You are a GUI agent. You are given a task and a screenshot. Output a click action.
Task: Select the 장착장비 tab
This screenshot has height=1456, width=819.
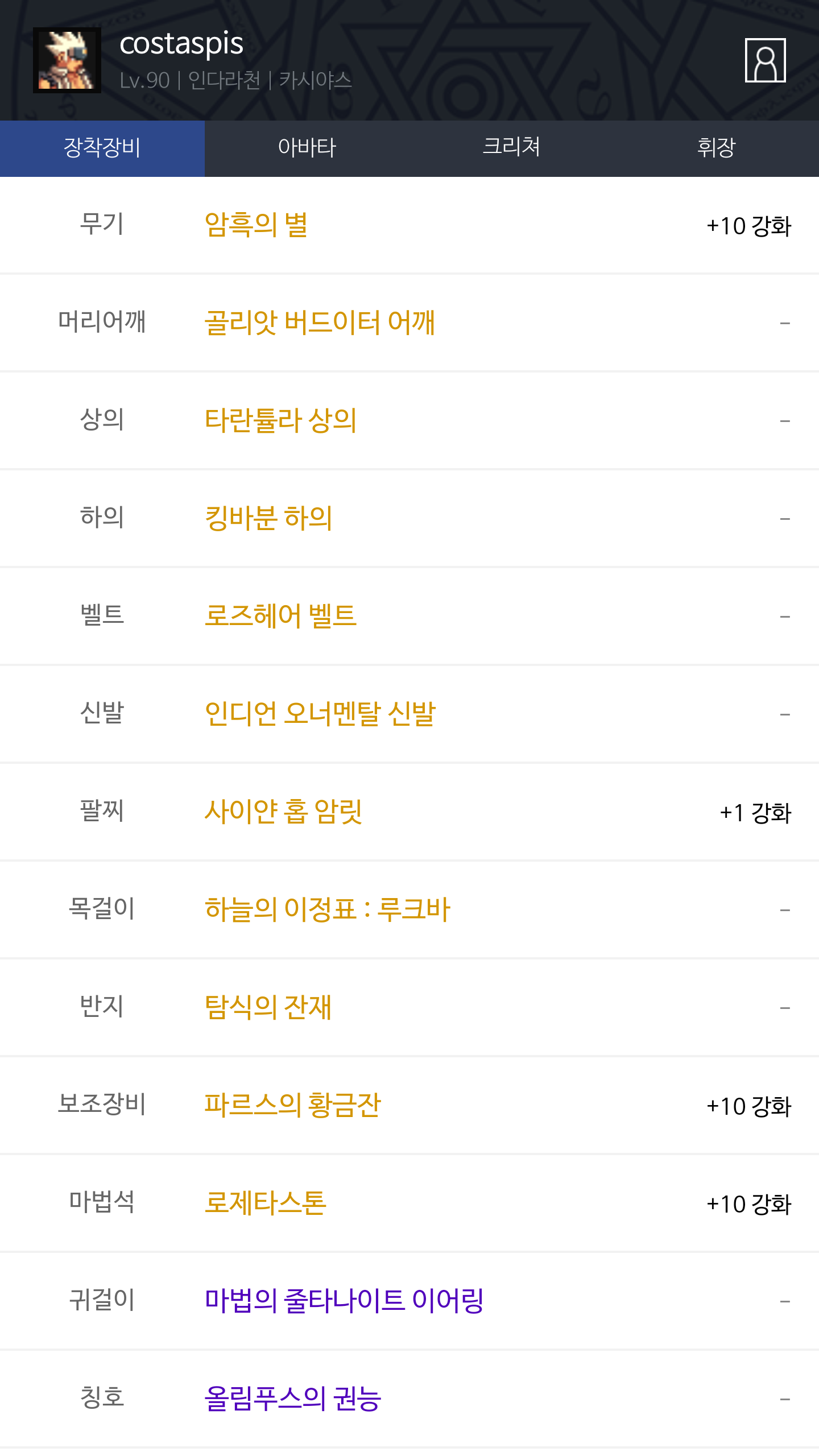coord(102,148)
